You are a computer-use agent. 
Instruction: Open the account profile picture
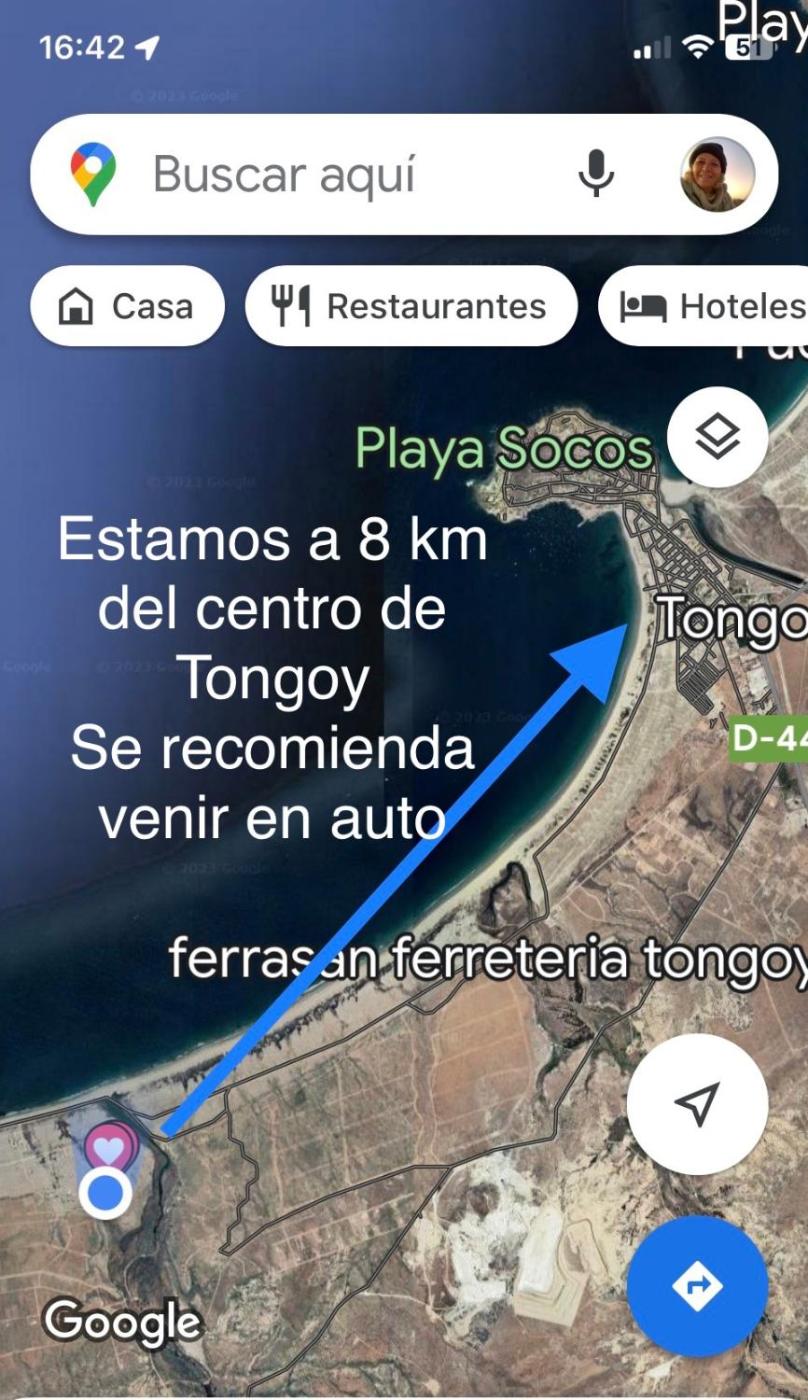tap(717, 175)
